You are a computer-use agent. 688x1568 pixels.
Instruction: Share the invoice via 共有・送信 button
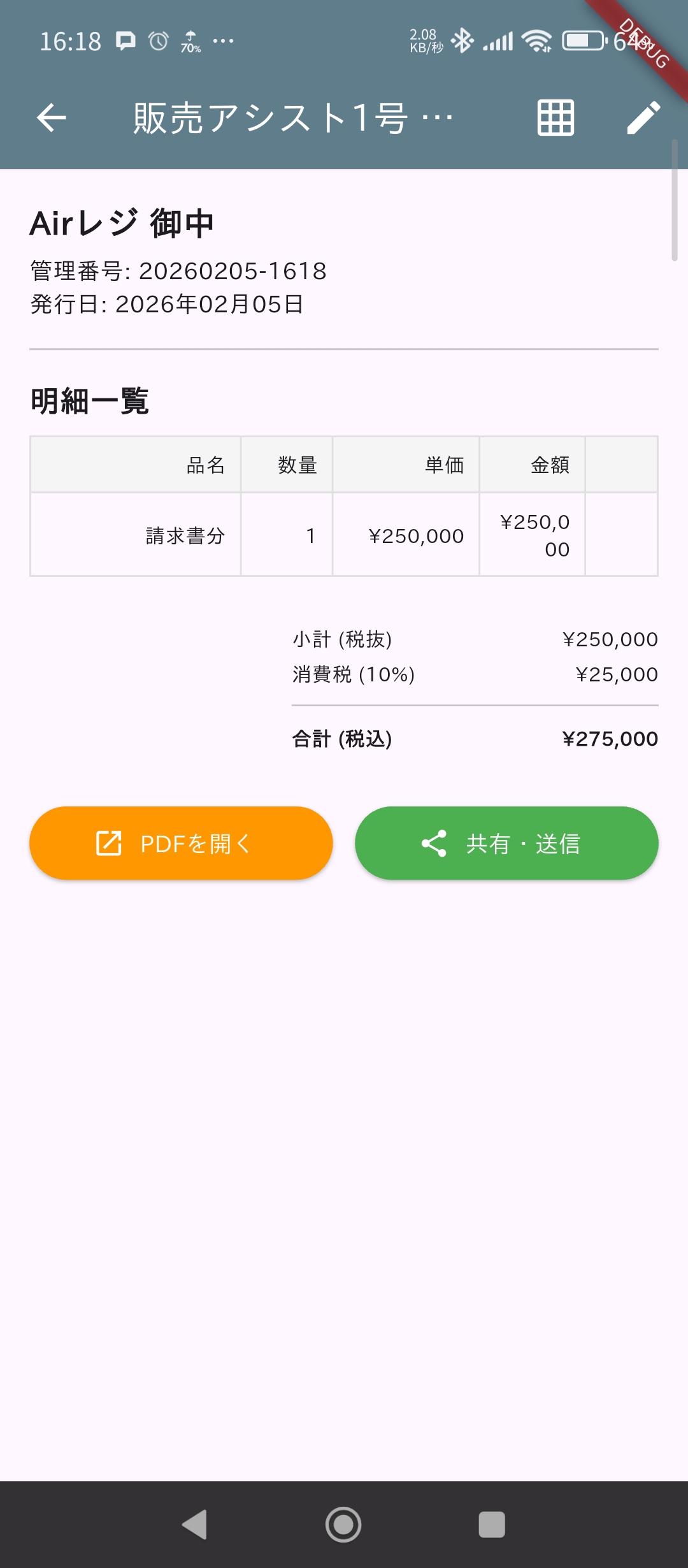(x=506, y=843)
